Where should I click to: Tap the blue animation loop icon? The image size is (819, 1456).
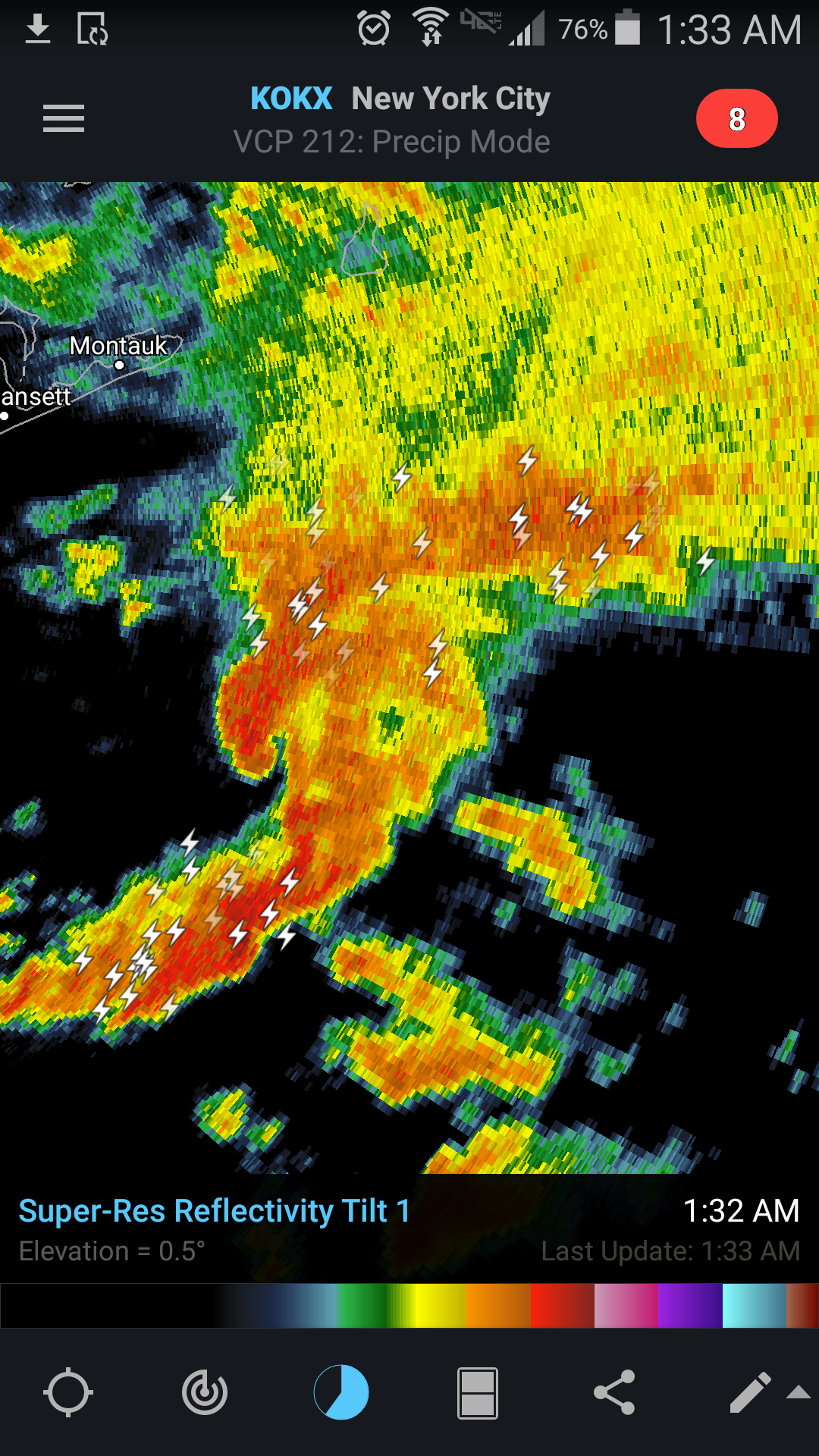pos(341,1392)
